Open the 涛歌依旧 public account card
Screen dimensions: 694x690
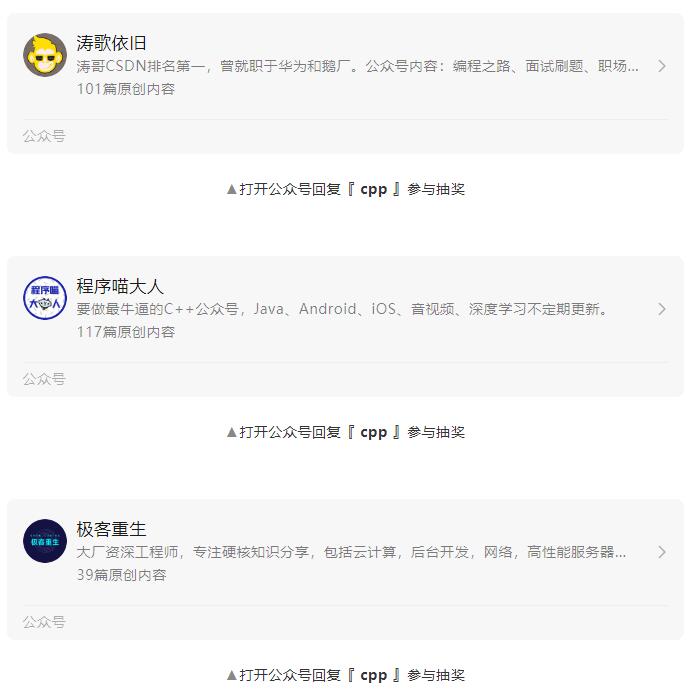pos(345,66)
